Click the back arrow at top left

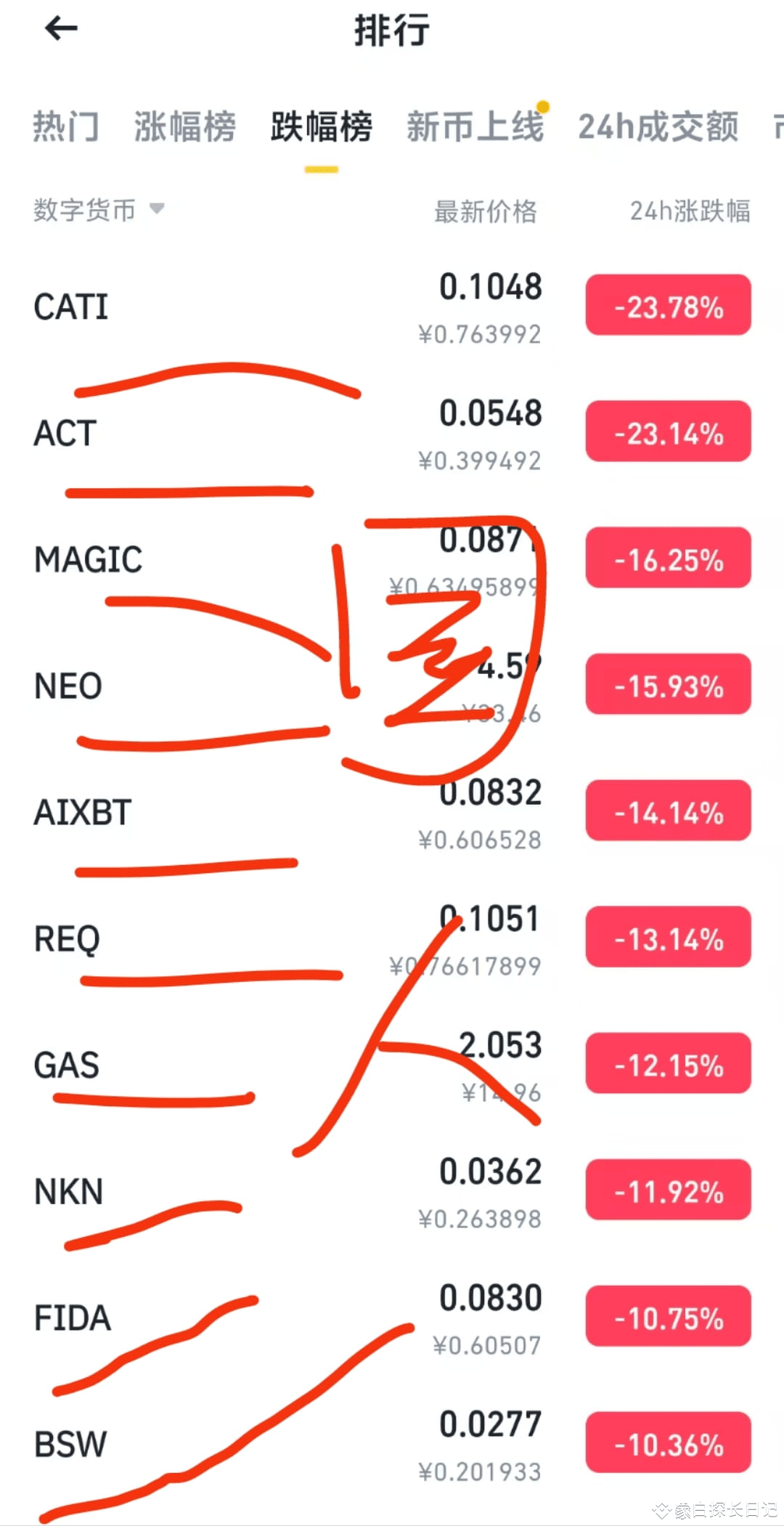coord(62,28)
